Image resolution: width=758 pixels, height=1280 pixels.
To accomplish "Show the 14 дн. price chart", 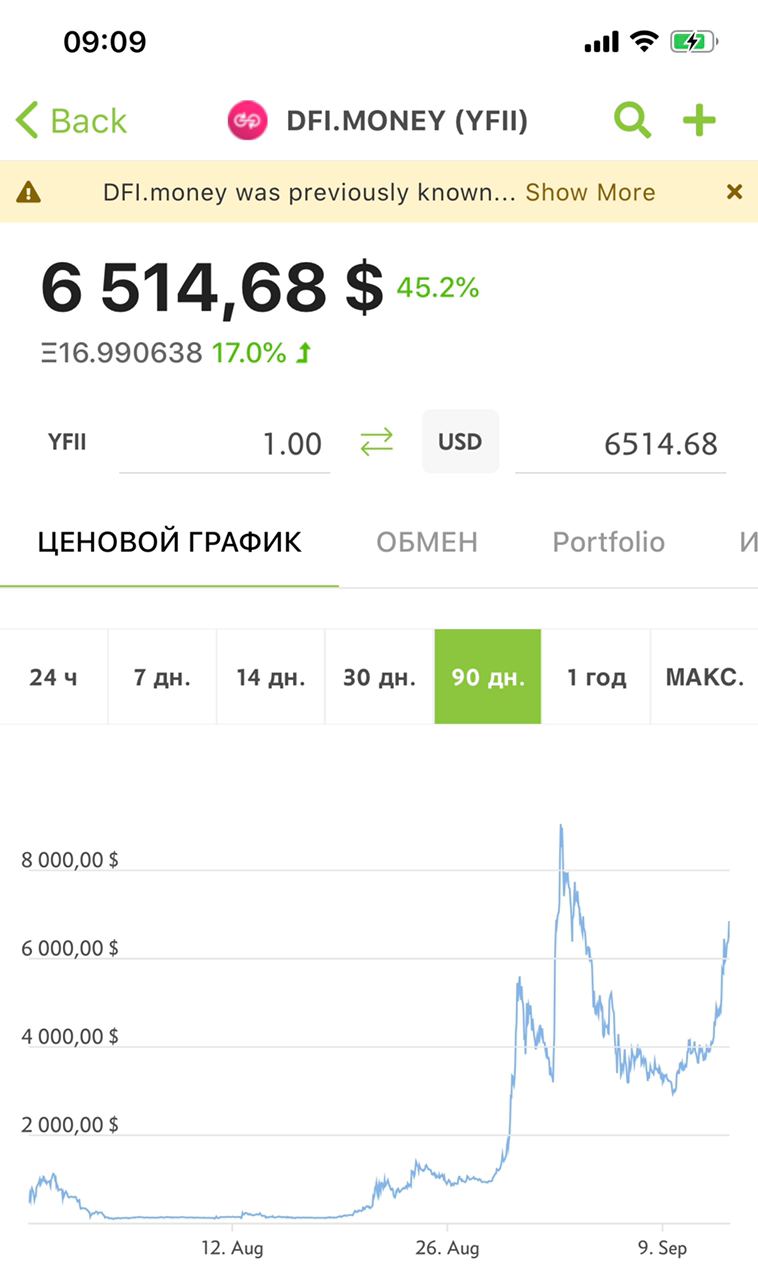I will pyautogui.click(x=271, y=677).
